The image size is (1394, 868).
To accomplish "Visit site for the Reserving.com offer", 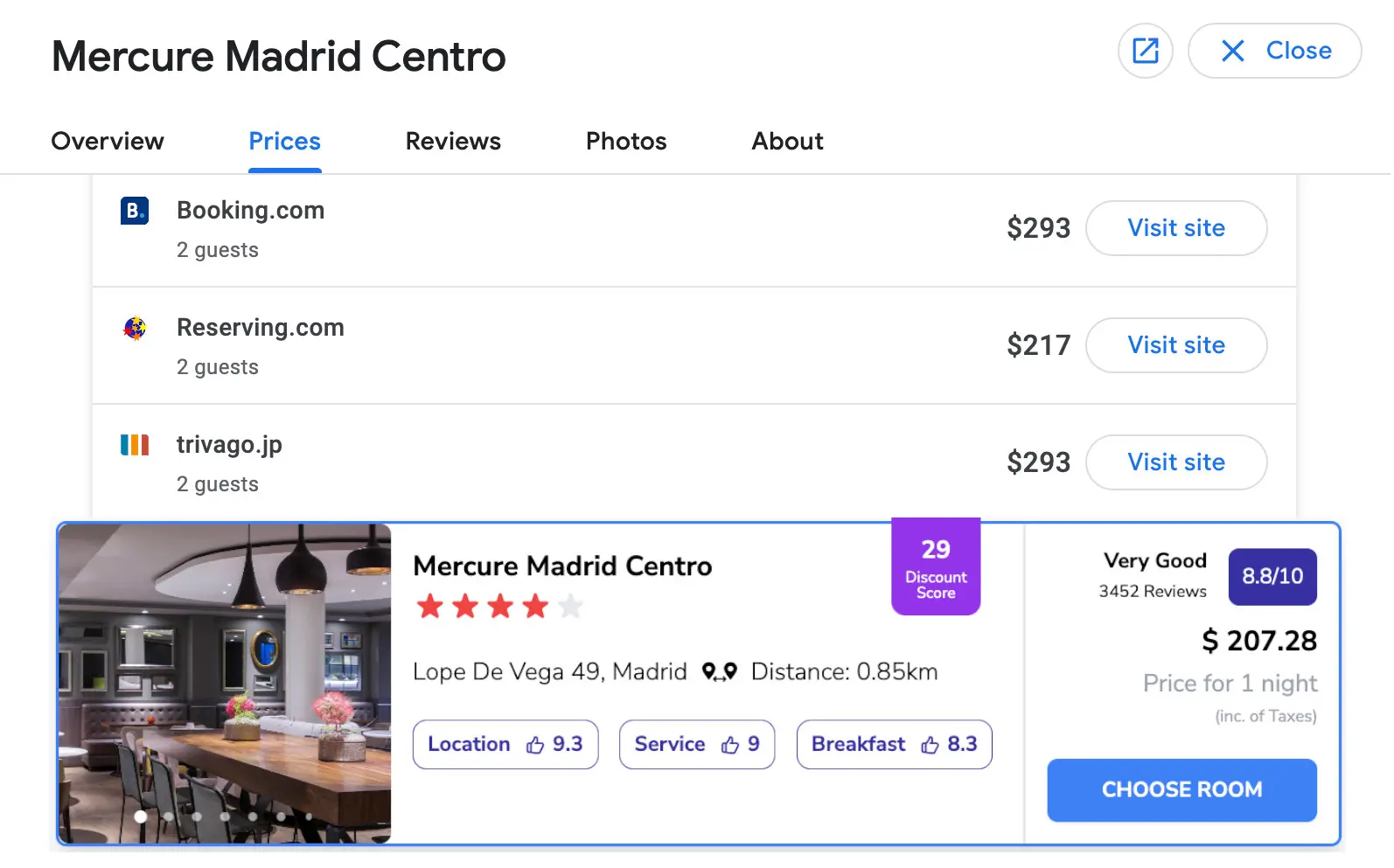I will tap(1175, 345).
